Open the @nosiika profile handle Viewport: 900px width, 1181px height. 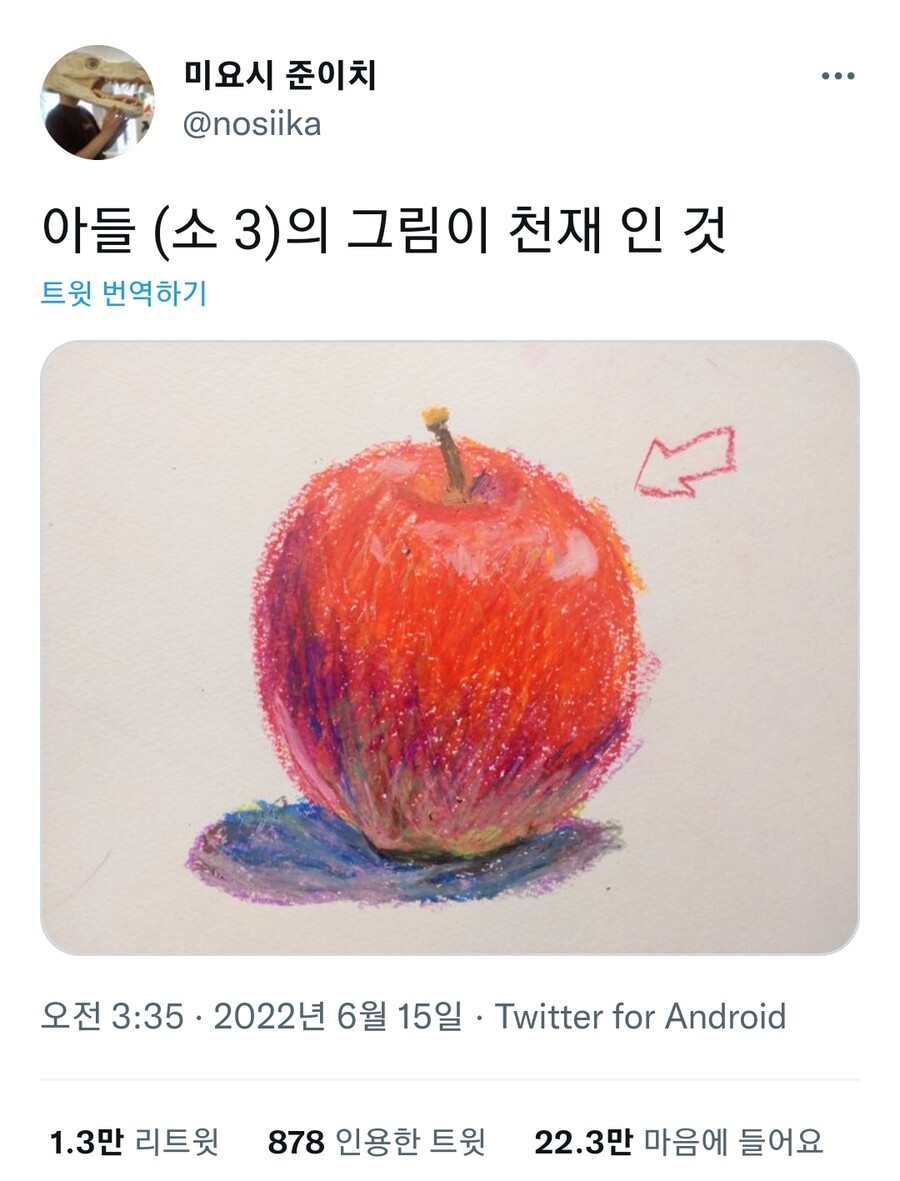(252, 125)
